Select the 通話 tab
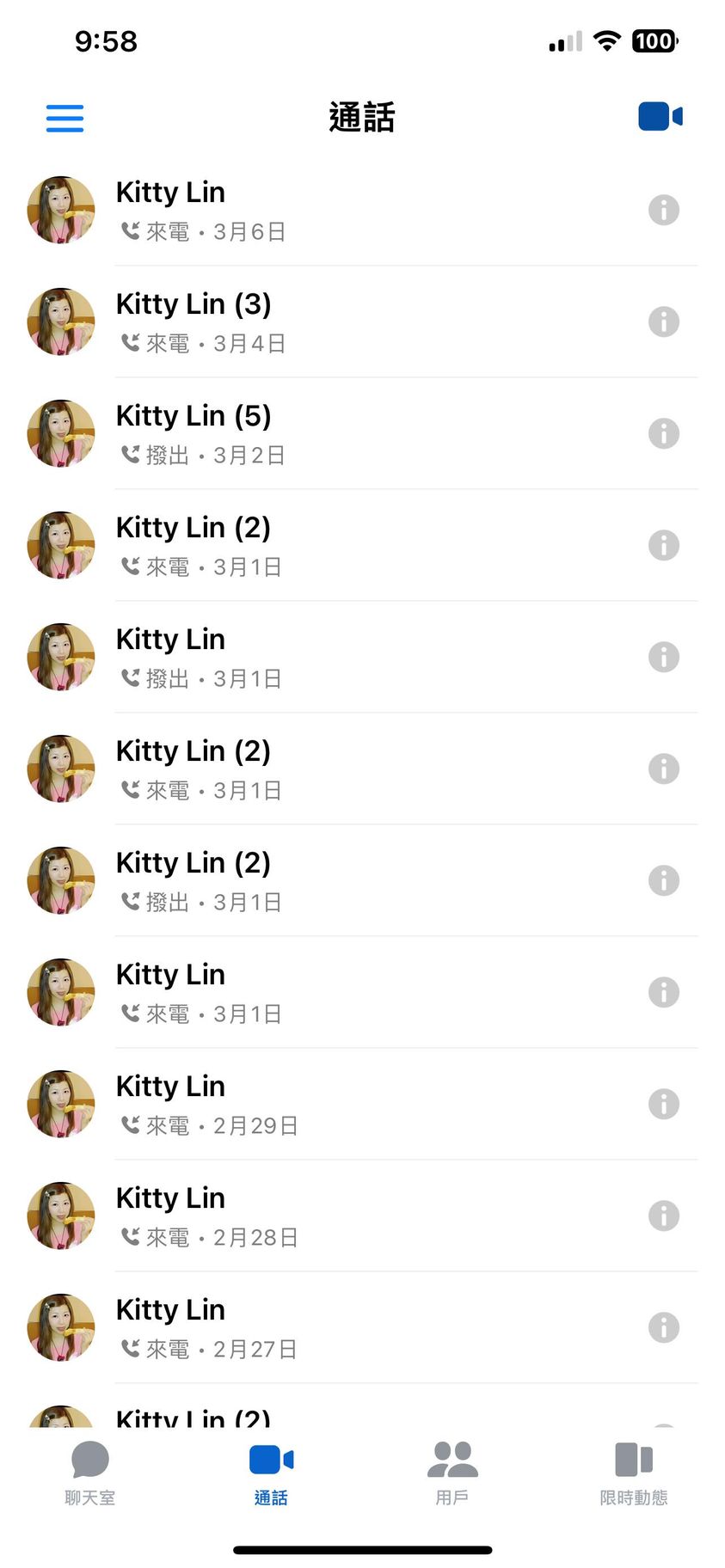This screenshot has width=725, height=1568. [271, 1473]
